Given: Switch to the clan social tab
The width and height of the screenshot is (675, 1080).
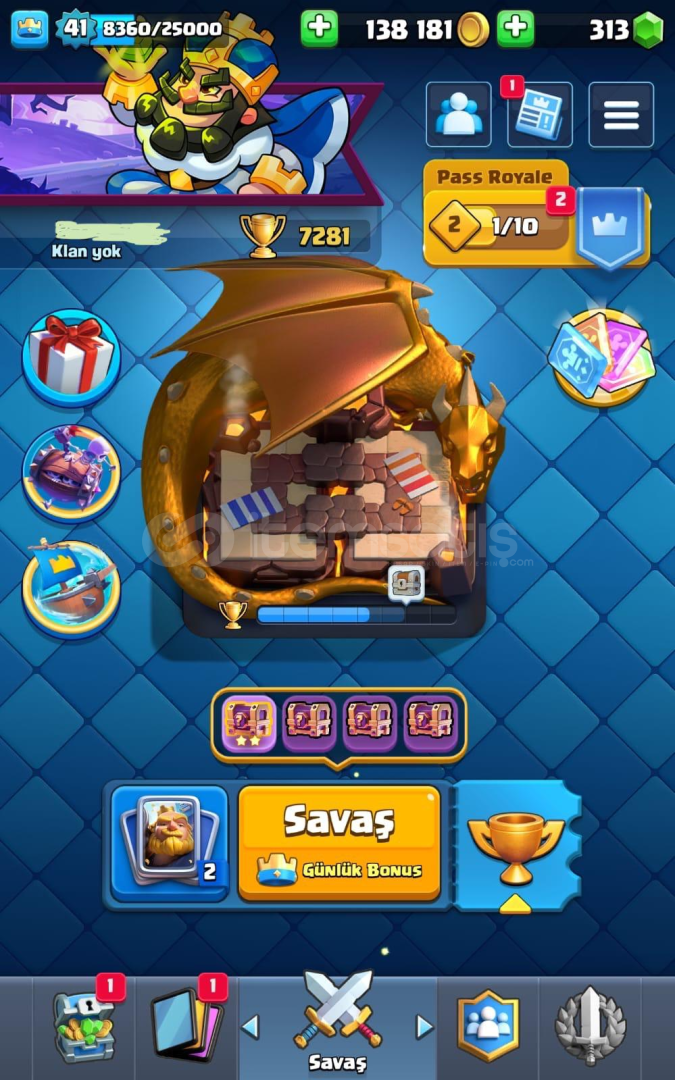Looking at the screenshot, I should click(488, 1027).
